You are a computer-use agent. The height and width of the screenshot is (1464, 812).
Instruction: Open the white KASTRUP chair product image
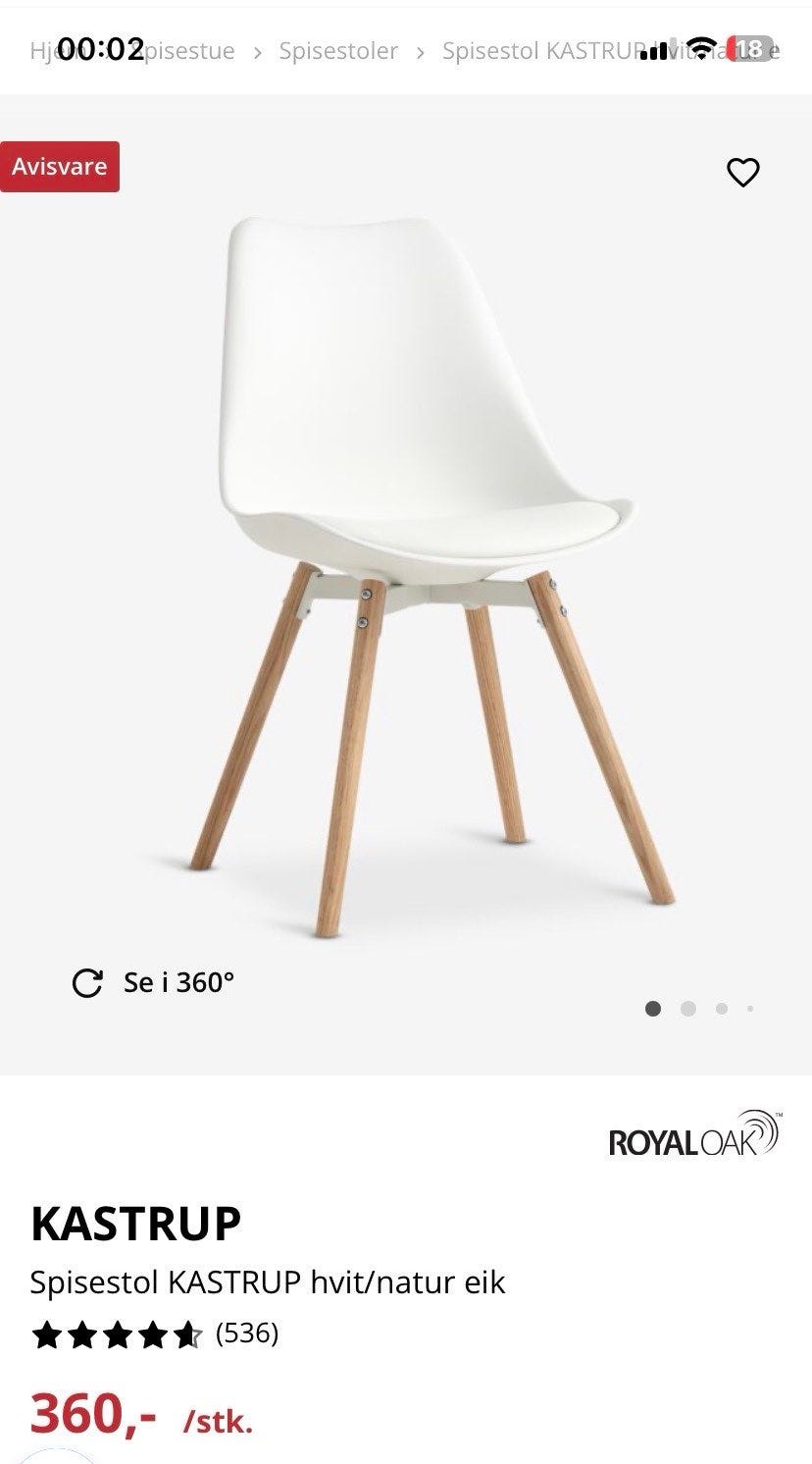click(431, 569)
